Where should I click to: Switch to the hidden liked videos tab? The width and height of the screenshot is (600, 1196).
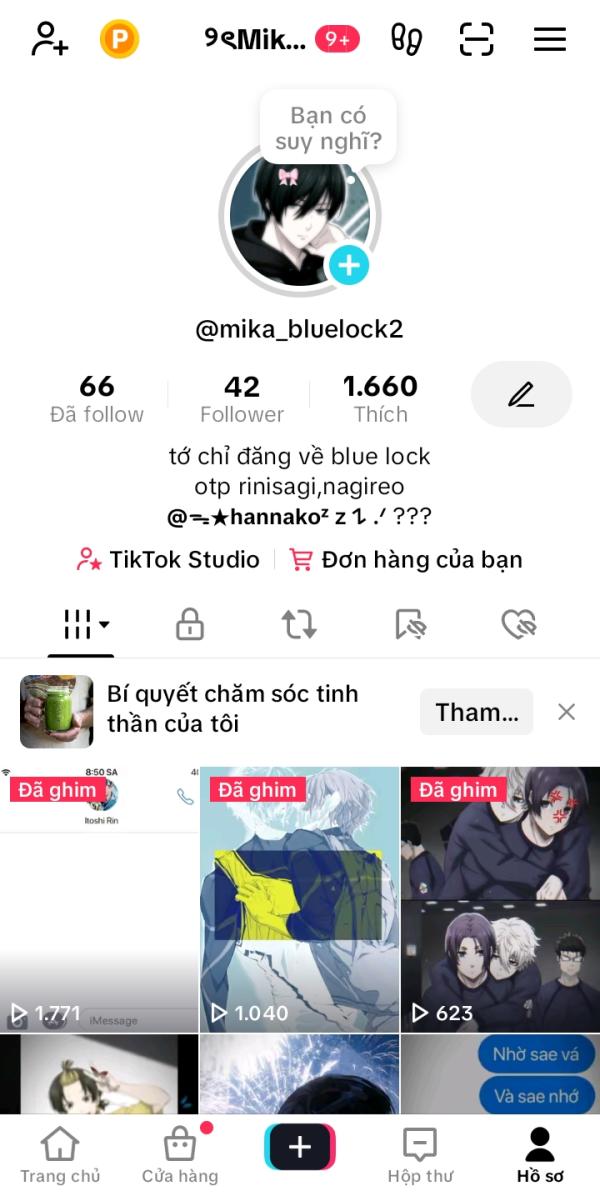click(520, 624)
